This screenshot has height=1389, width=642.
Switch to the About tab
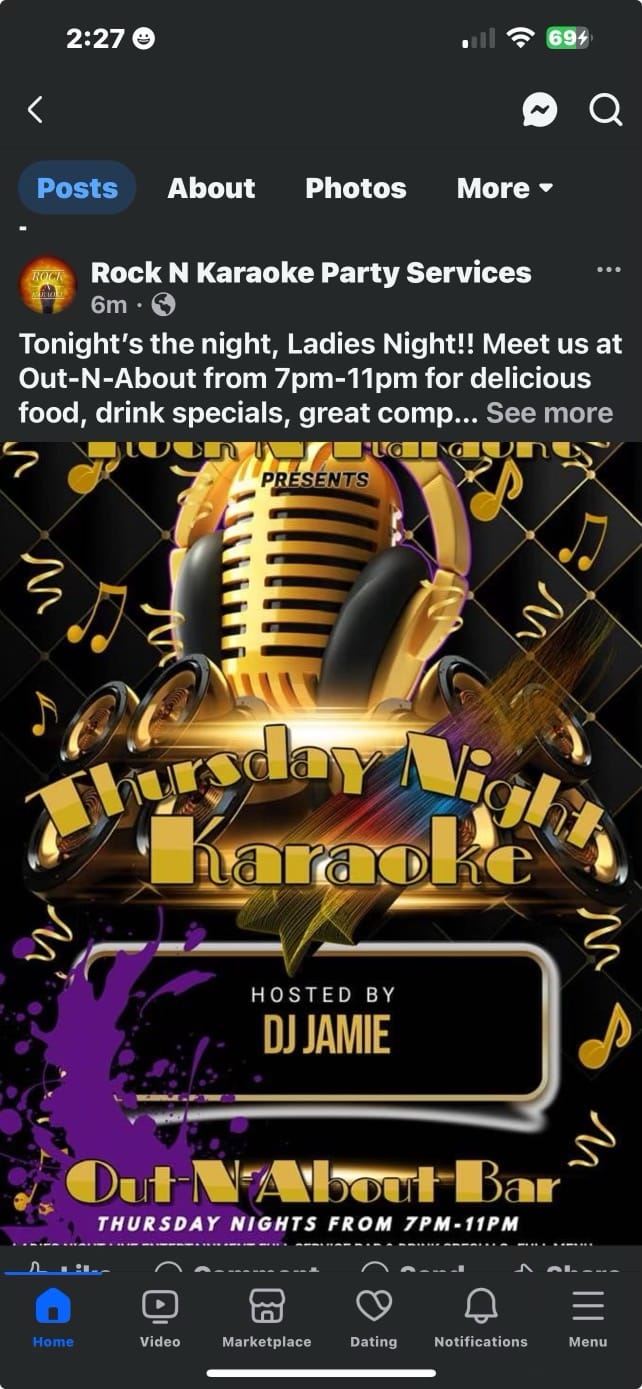[x=211, y=188]
